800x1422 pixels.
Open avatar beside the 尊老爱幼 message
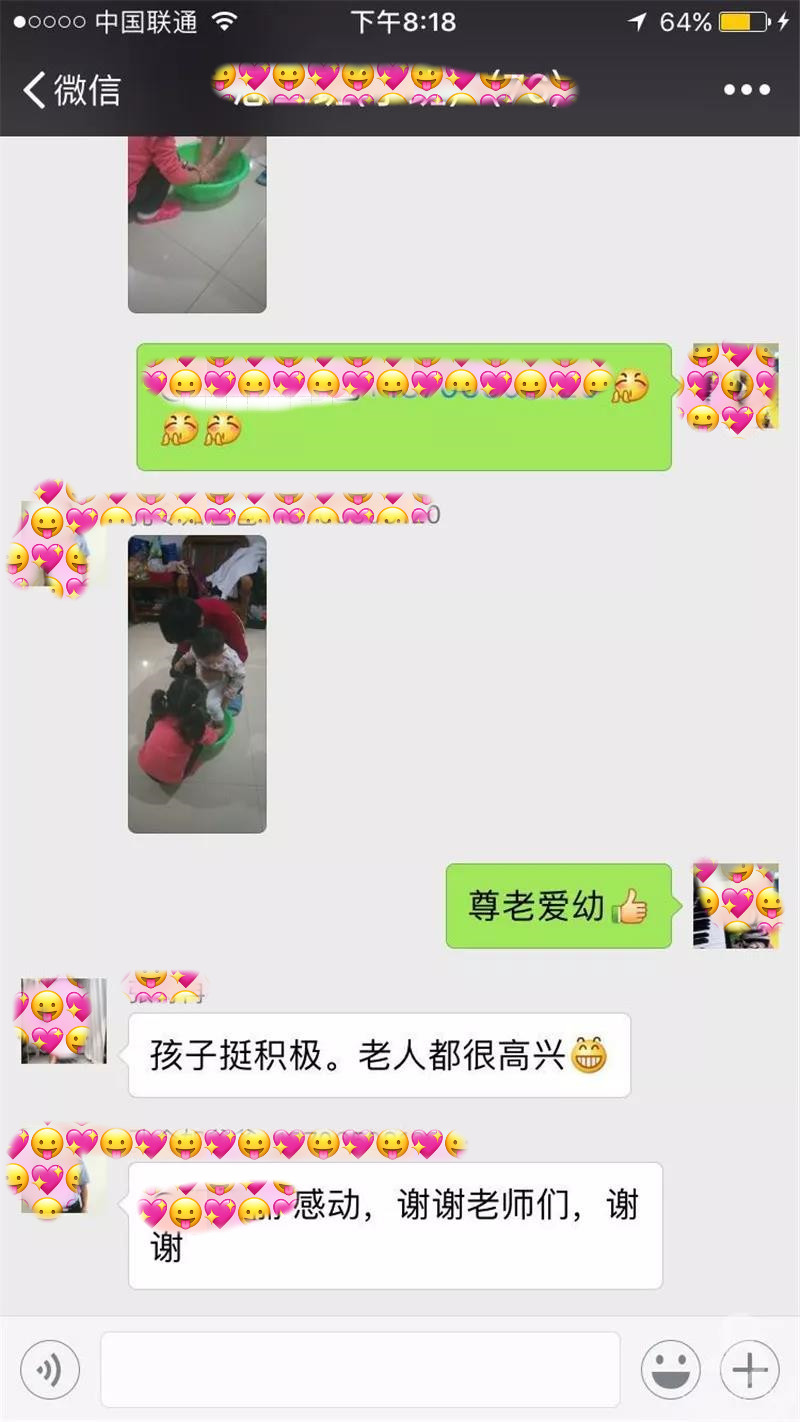[736, 905]
